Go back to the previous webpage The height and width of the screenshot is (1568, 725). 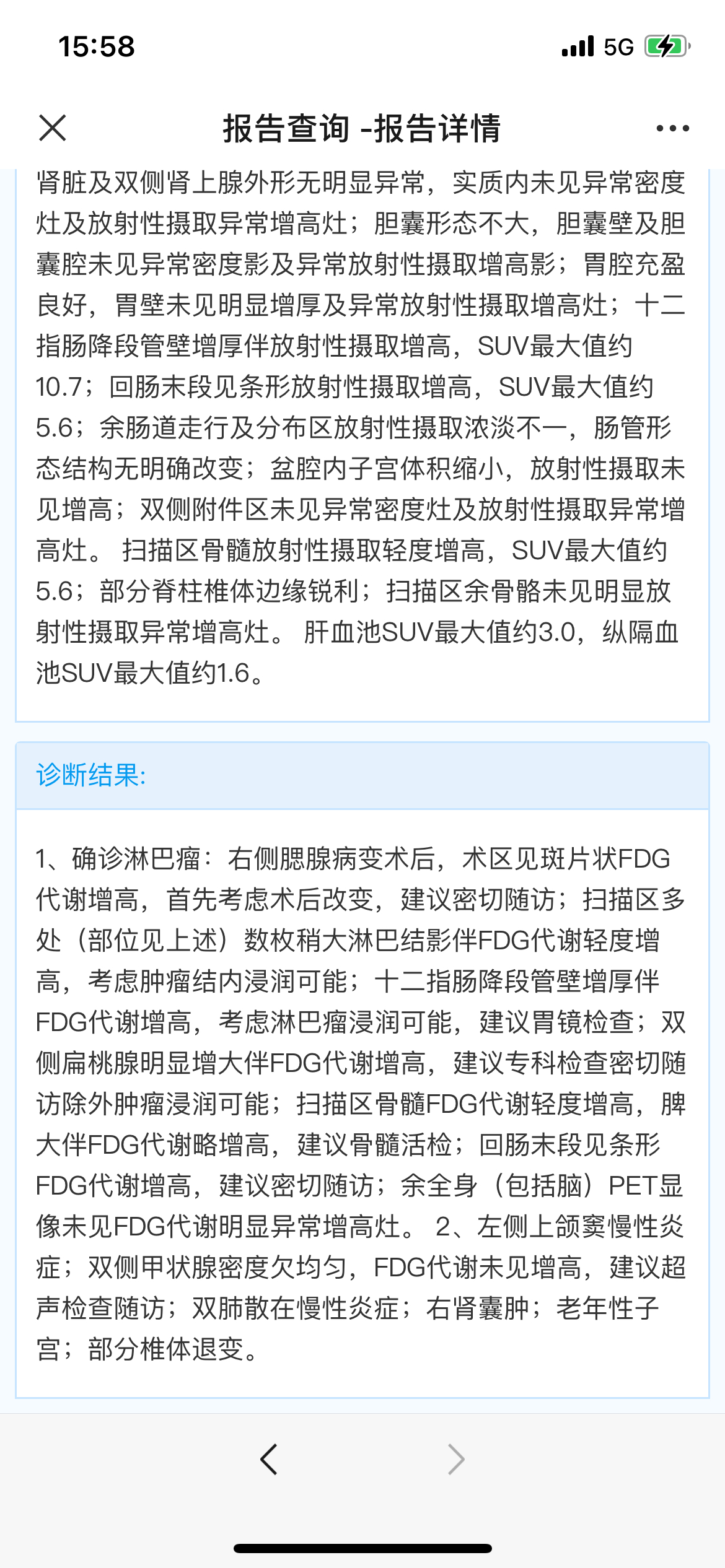coord(269,1460)
